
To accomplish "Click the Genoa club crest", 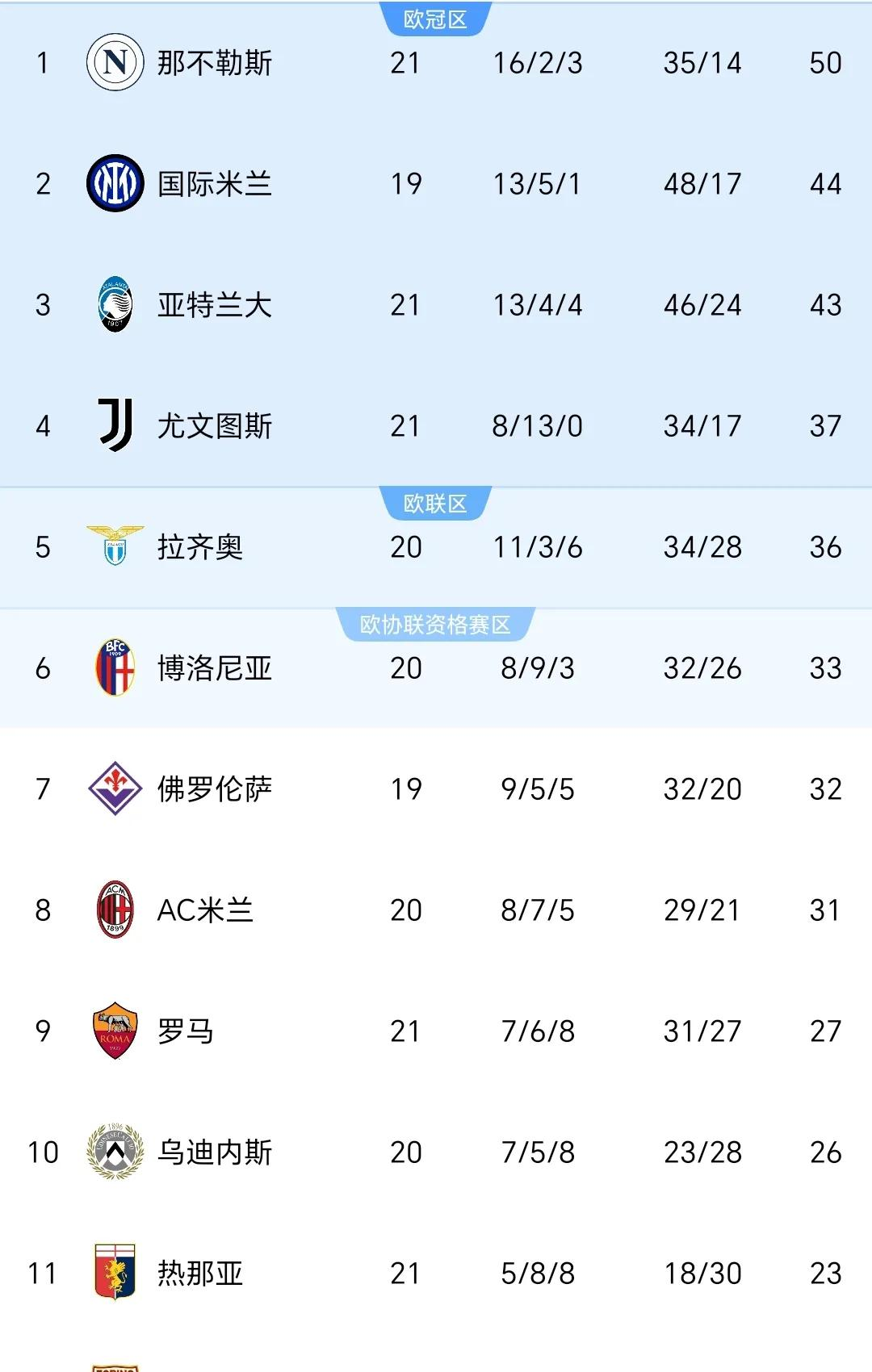I will coord(115,1273).
